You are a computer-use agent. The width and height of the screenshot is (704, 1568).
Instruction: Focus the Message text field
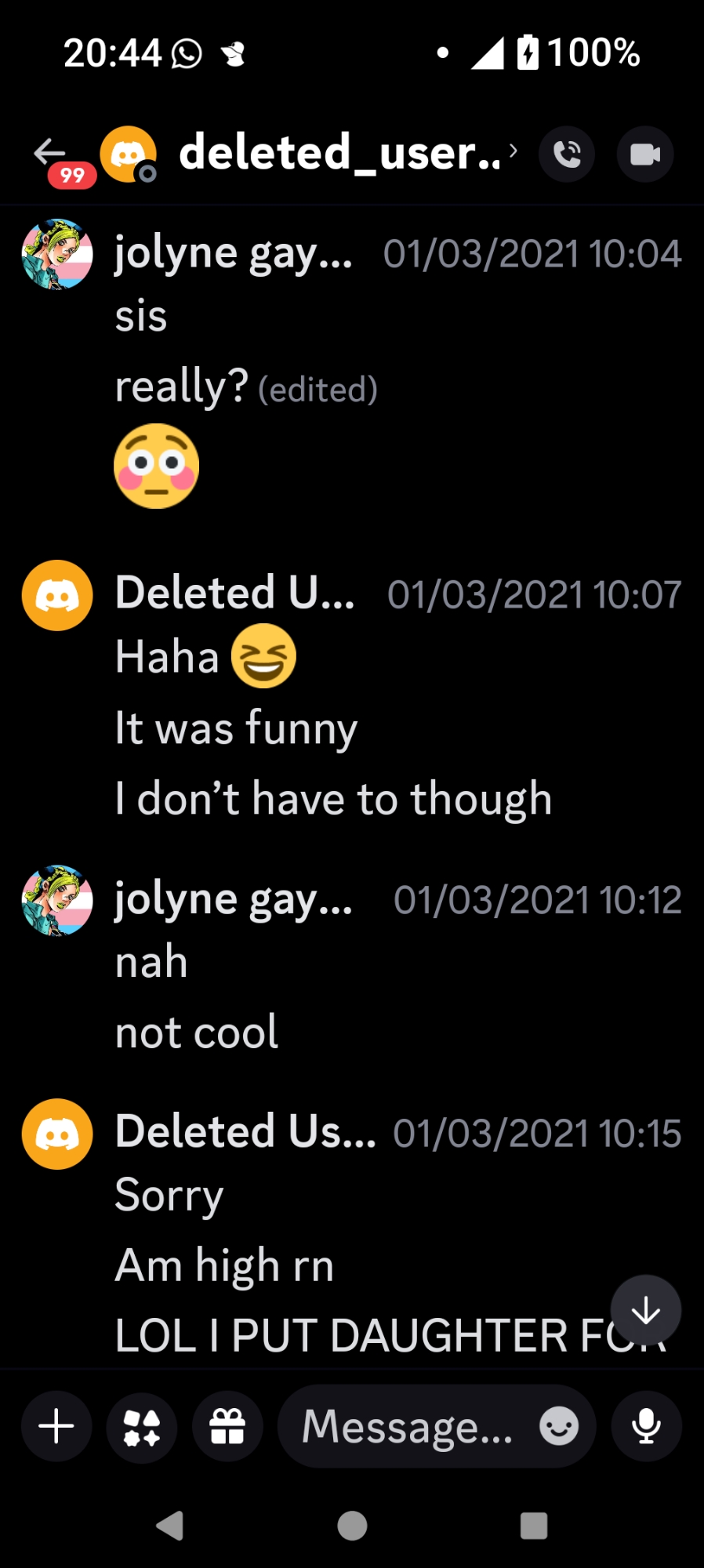click(408, 1426)
